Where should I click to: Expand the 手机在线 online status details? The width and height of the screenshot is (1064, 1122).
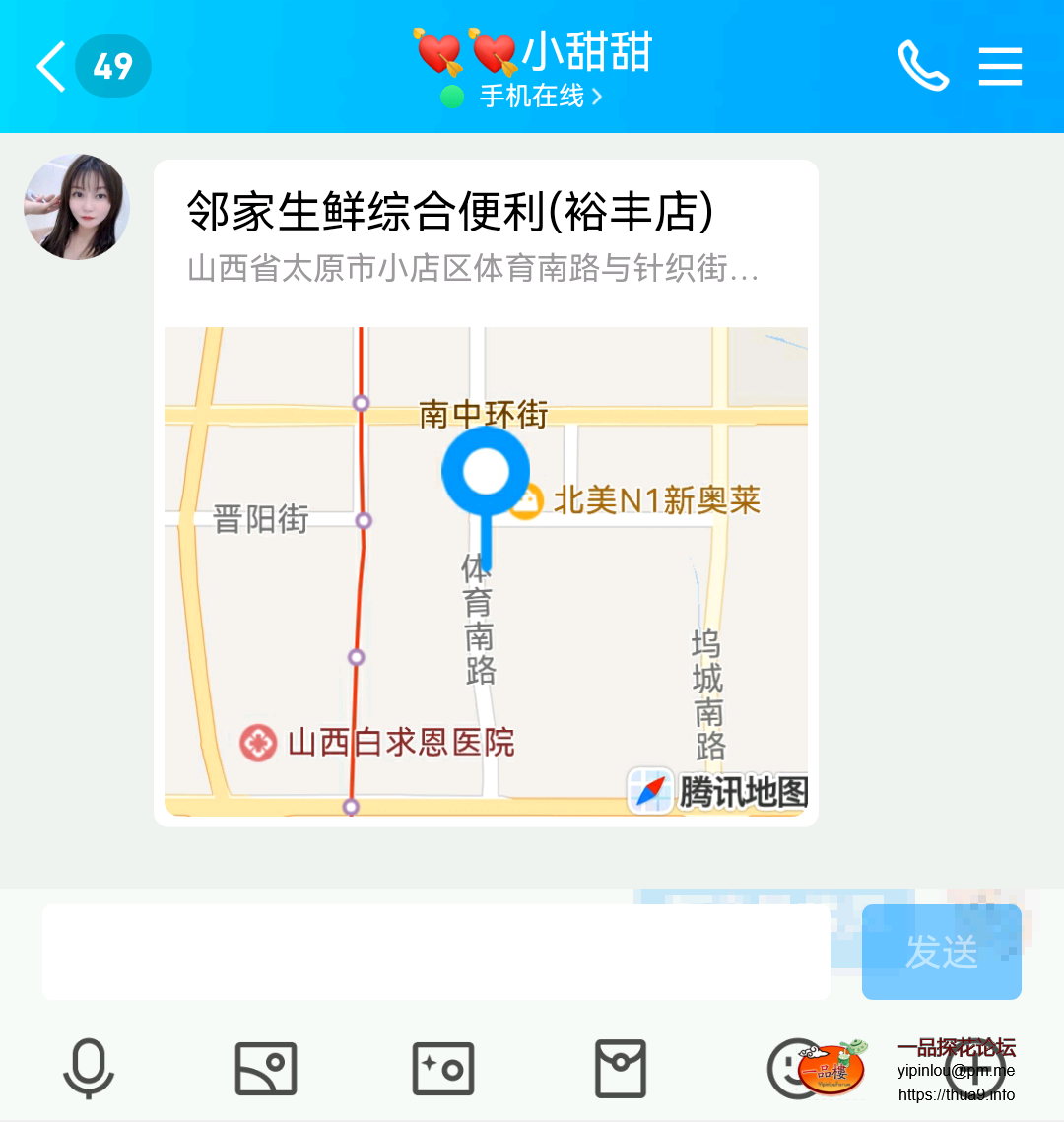pyautogui.click(x=532, y=97)
